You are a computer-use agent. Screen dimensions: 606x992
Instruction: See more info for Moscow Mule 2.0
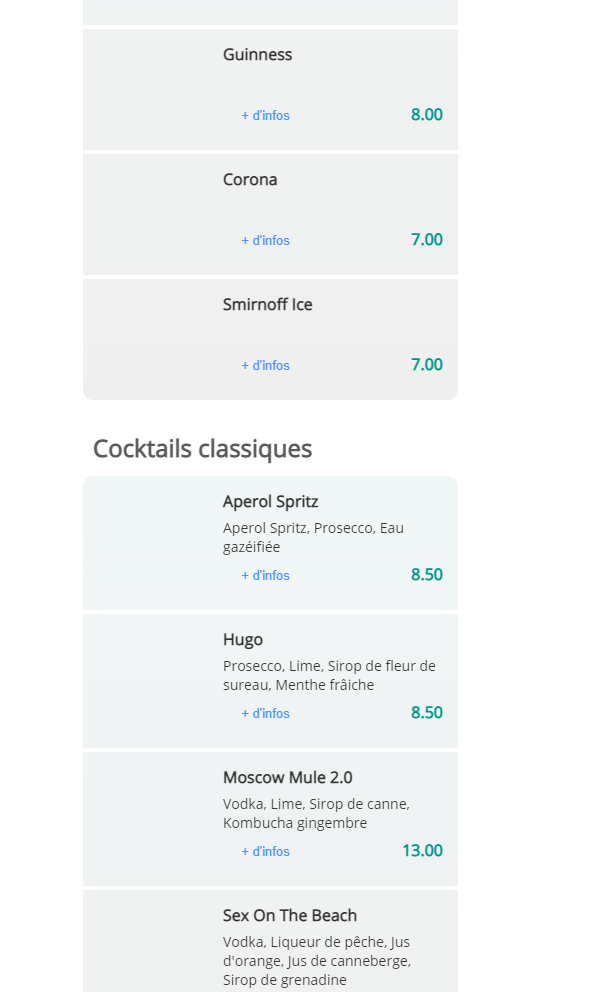tap(265, 852)
